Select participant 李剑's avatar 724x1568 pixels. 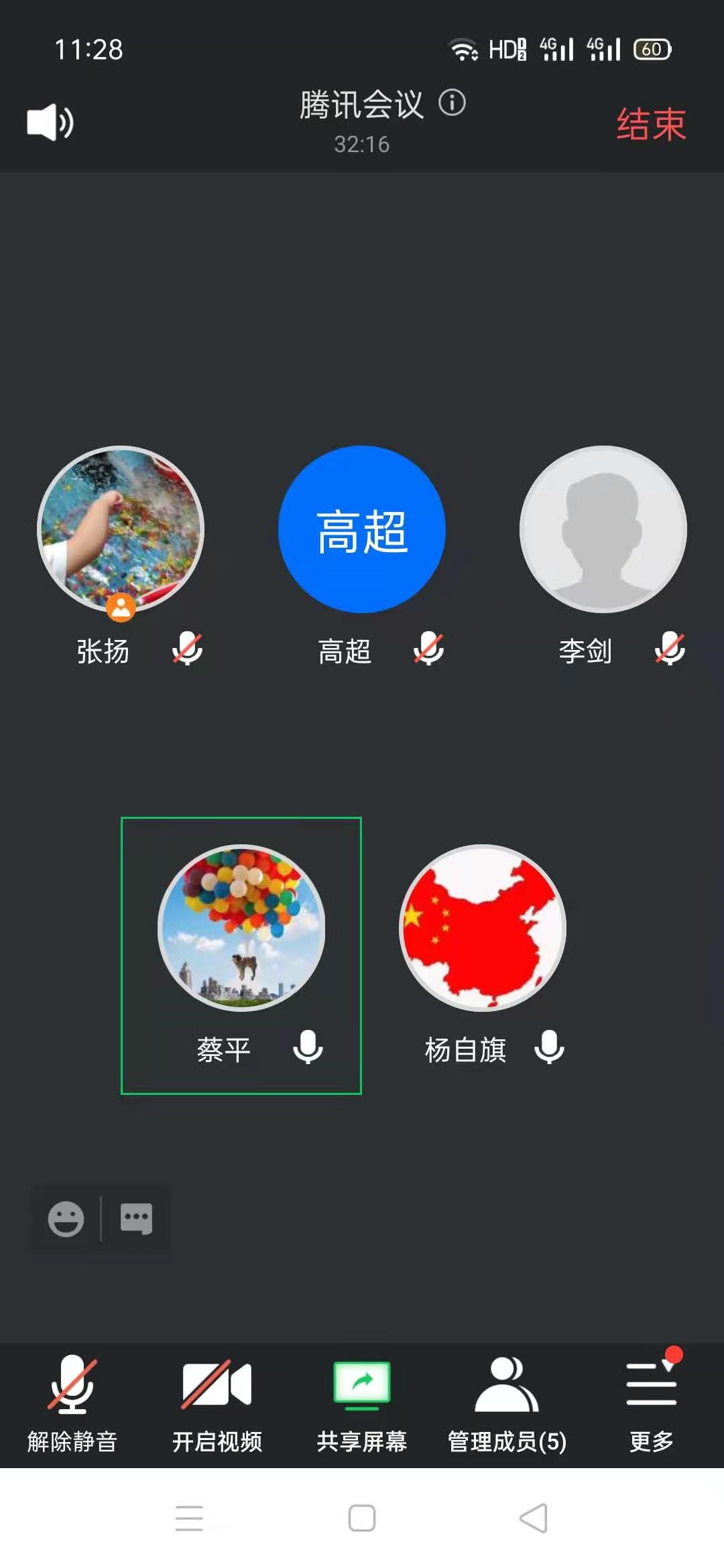[x=603, y=529]
